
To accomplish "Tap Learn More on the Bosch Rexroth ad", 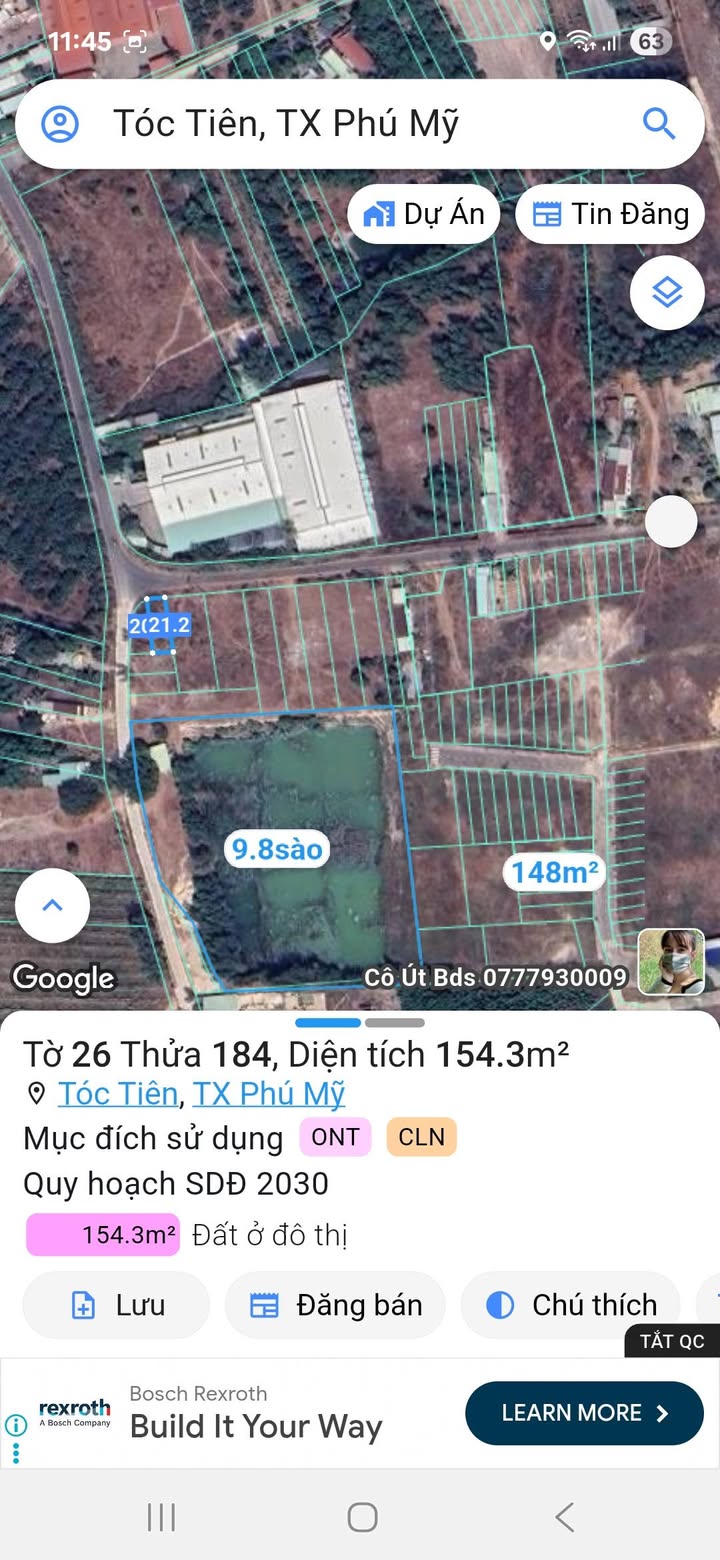I will point(584,1413).
